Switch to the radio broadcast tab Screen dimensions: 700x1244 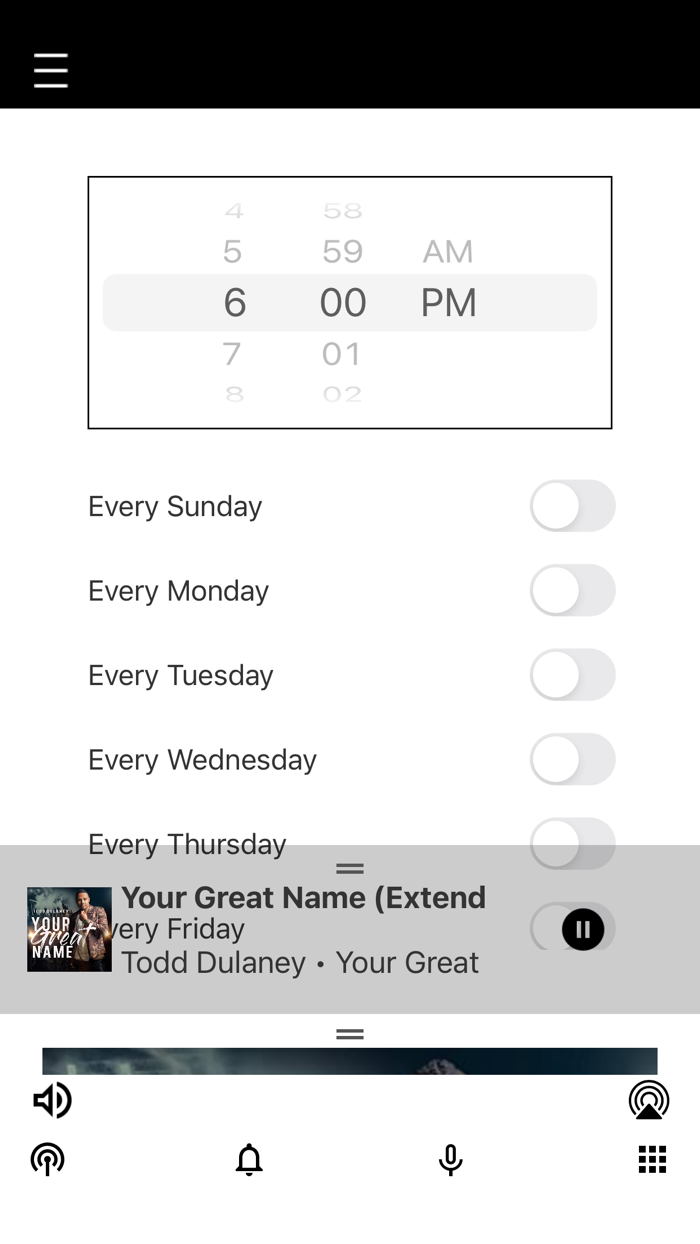coord(48,1160)
